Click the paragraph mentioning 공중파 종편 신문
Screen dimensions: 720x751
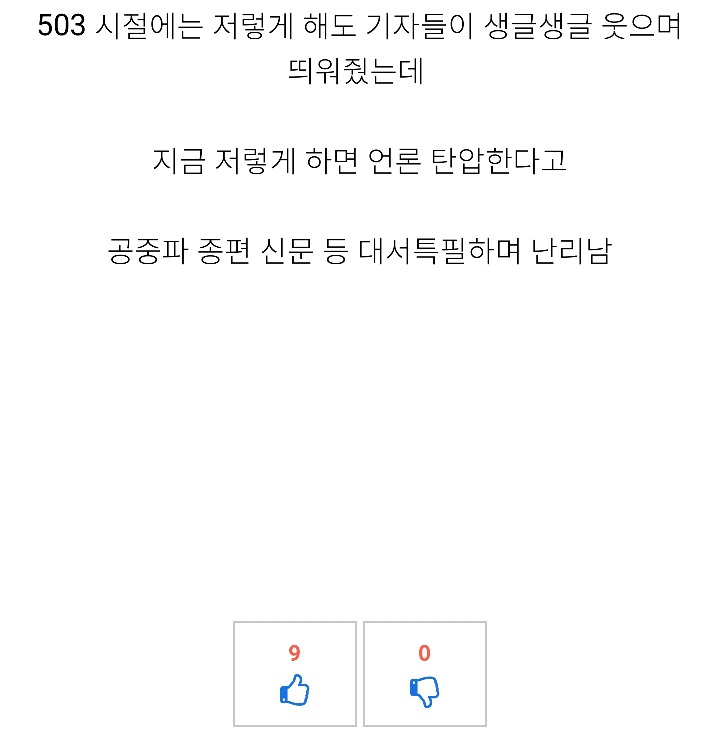point(360,249)
